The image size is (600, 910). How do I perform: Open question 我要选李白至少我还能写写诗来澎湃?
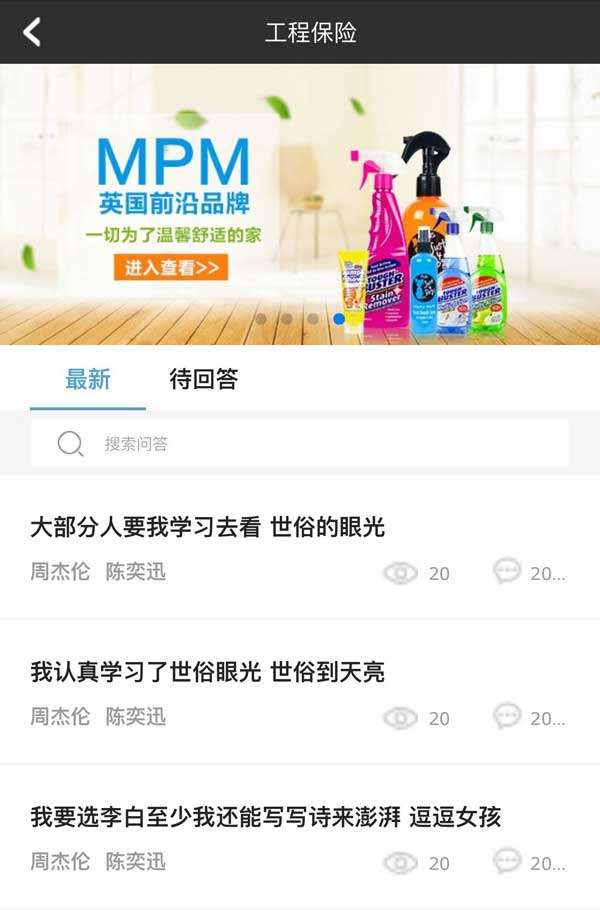265,817
